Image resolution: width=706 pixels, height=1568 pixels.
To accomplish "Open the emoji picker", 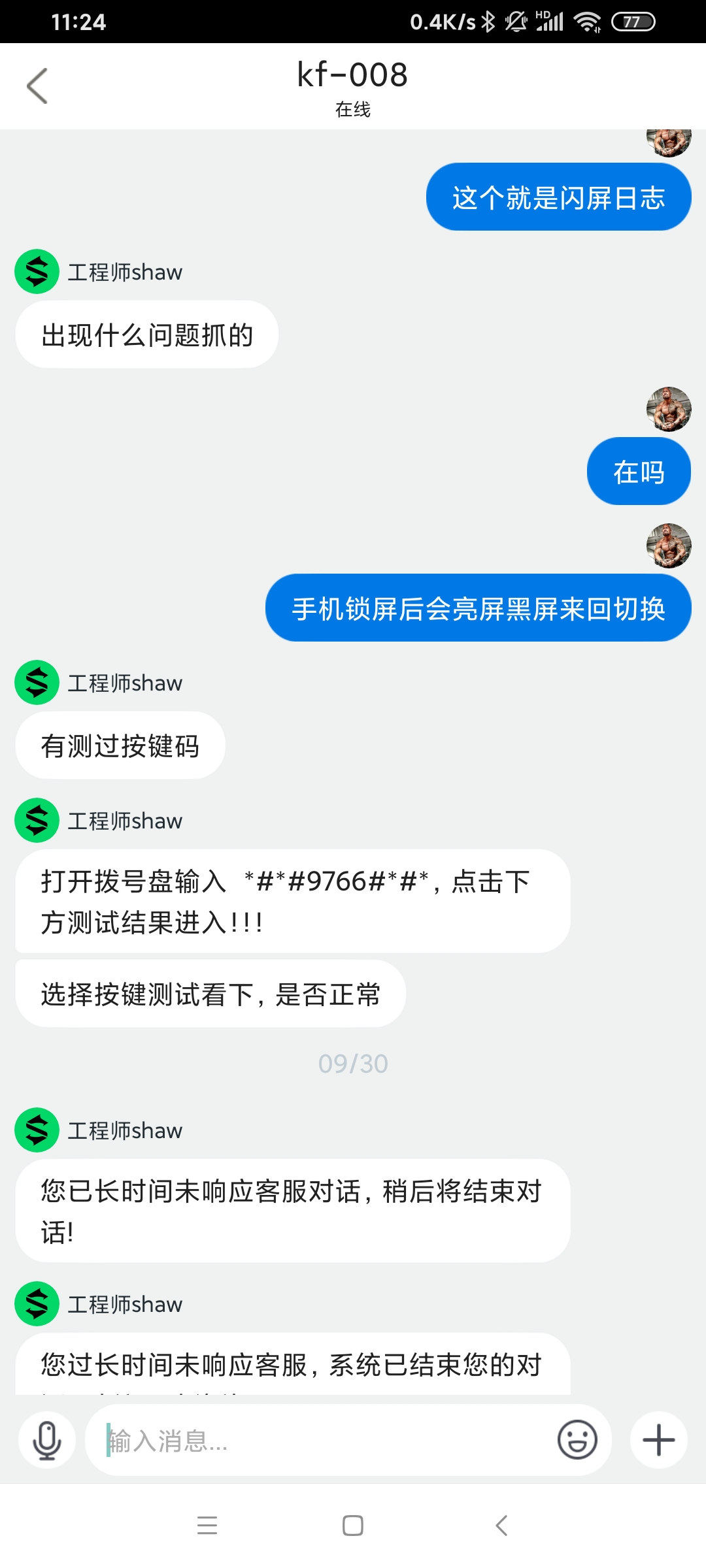I will (x=577, y=1440).
